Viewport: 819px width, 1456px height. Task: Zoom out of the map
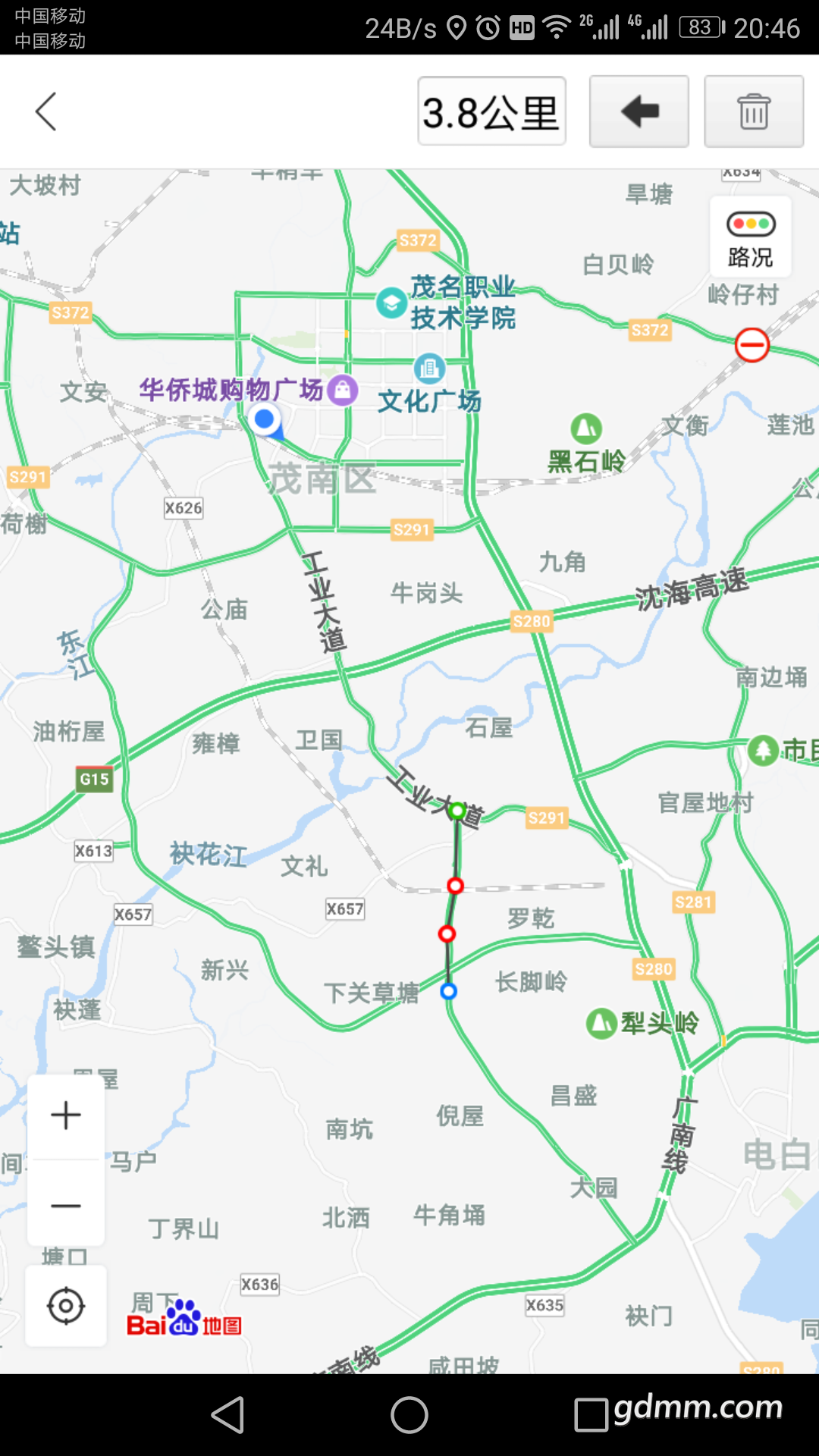click(x=66, y=1205)
